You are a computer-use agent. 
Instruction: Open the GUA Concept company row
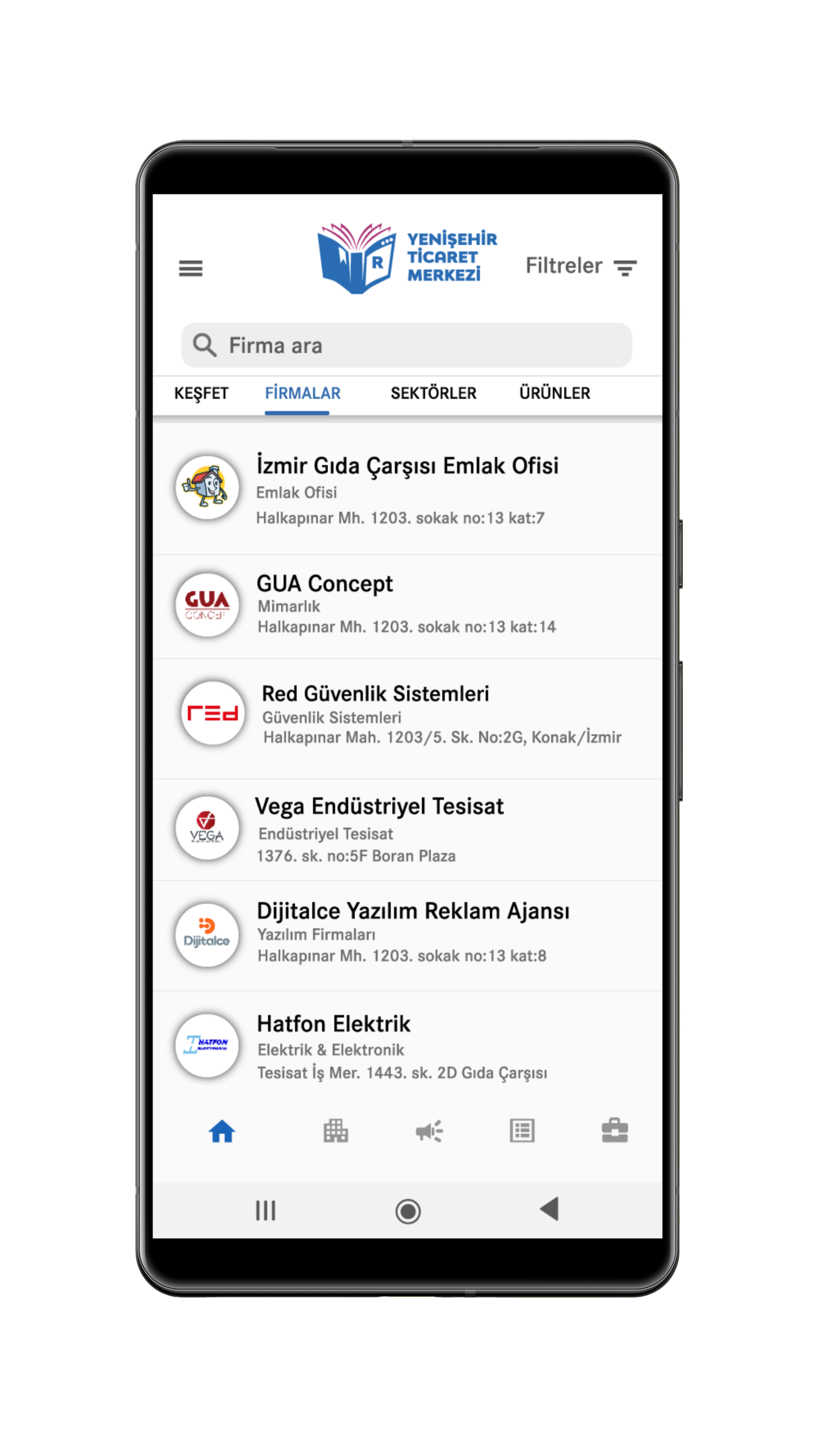pyautogui.click(x=407, y=607)
